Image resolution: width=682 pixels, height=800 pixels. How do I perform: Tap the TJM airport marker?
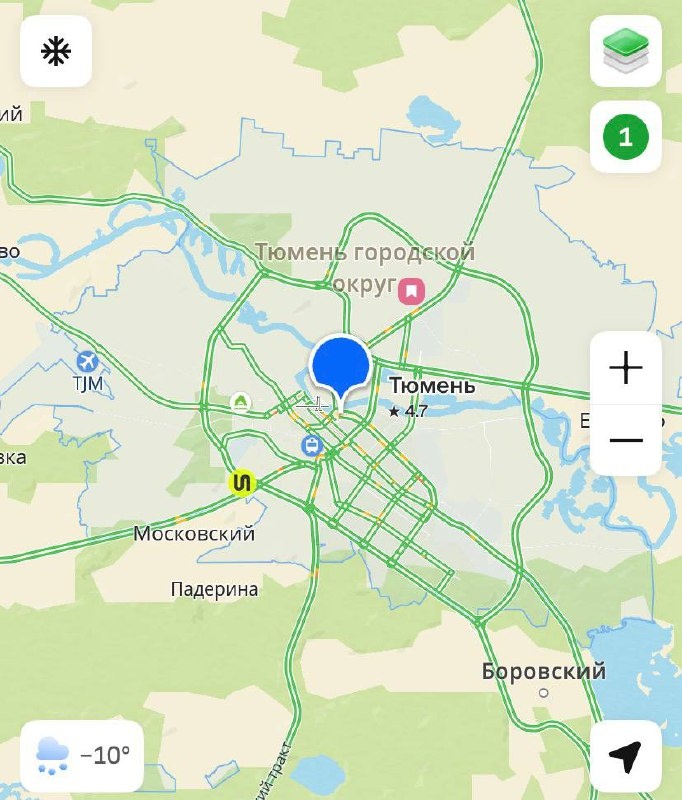88,361
